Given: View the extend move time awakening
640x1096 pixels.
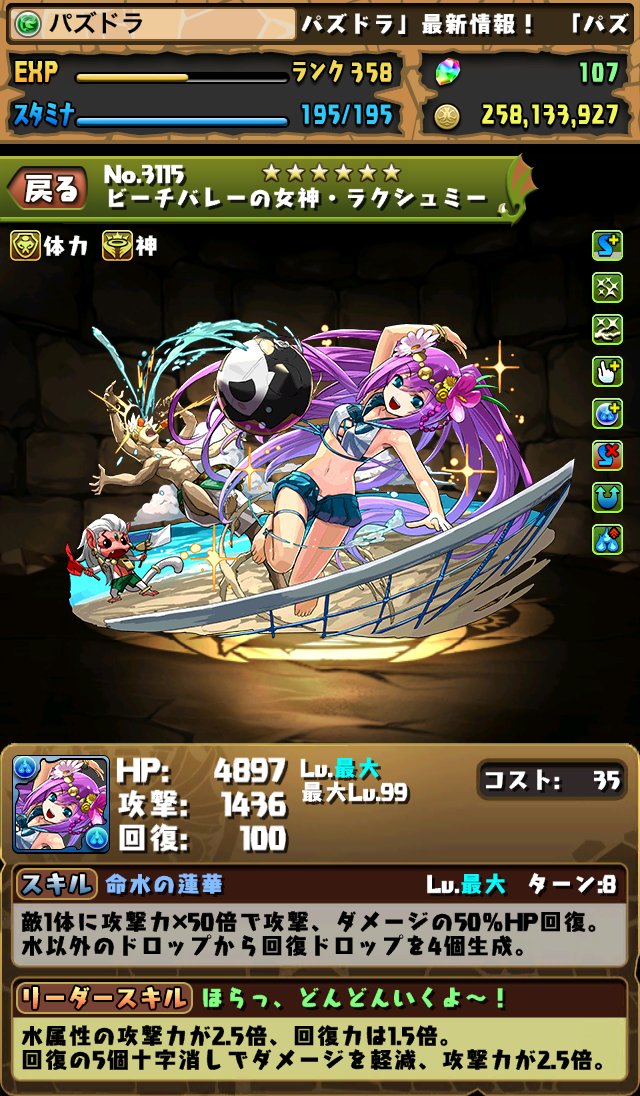Looking at the screenshot, I should pyautogui.click(x=607, y=371).
